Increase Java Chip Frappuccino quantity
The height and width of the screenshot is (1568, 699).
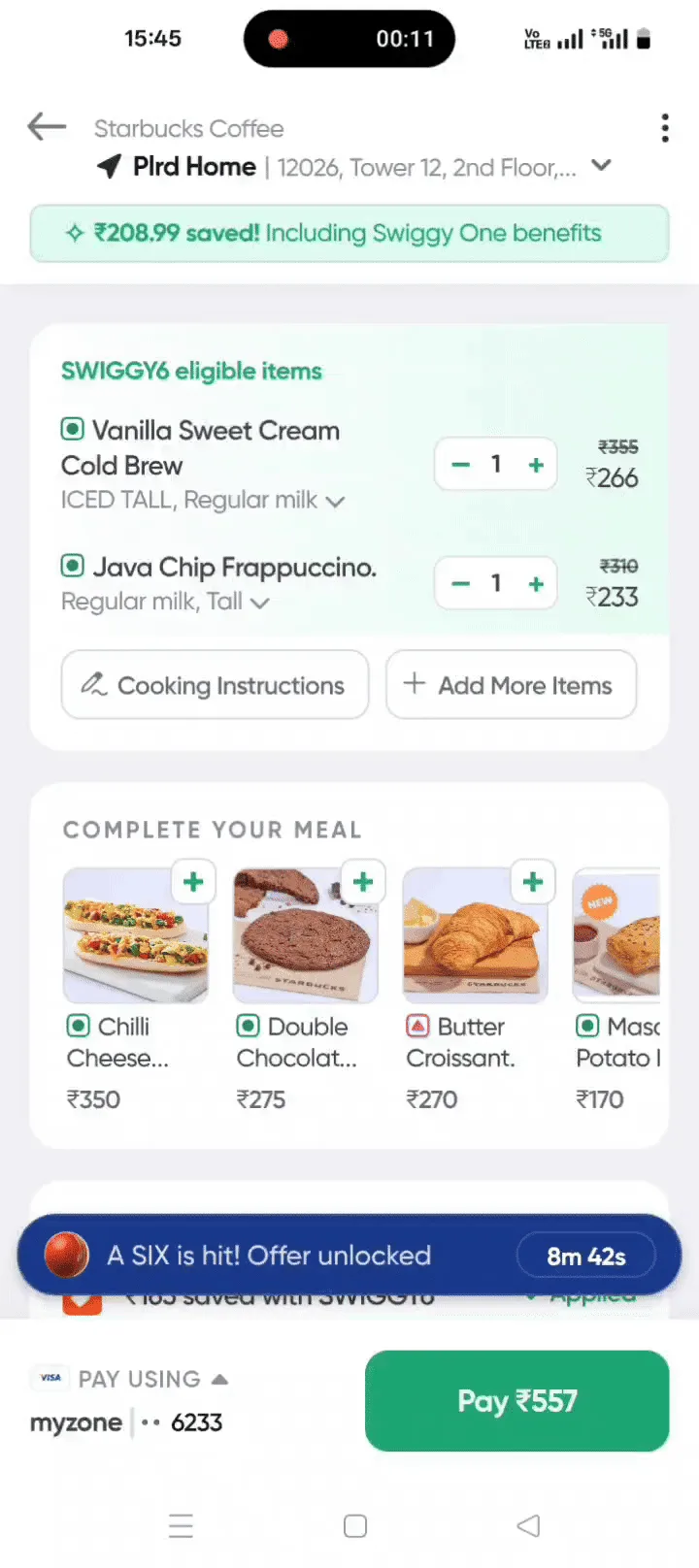pyautogui.click(x=535, y=584)
